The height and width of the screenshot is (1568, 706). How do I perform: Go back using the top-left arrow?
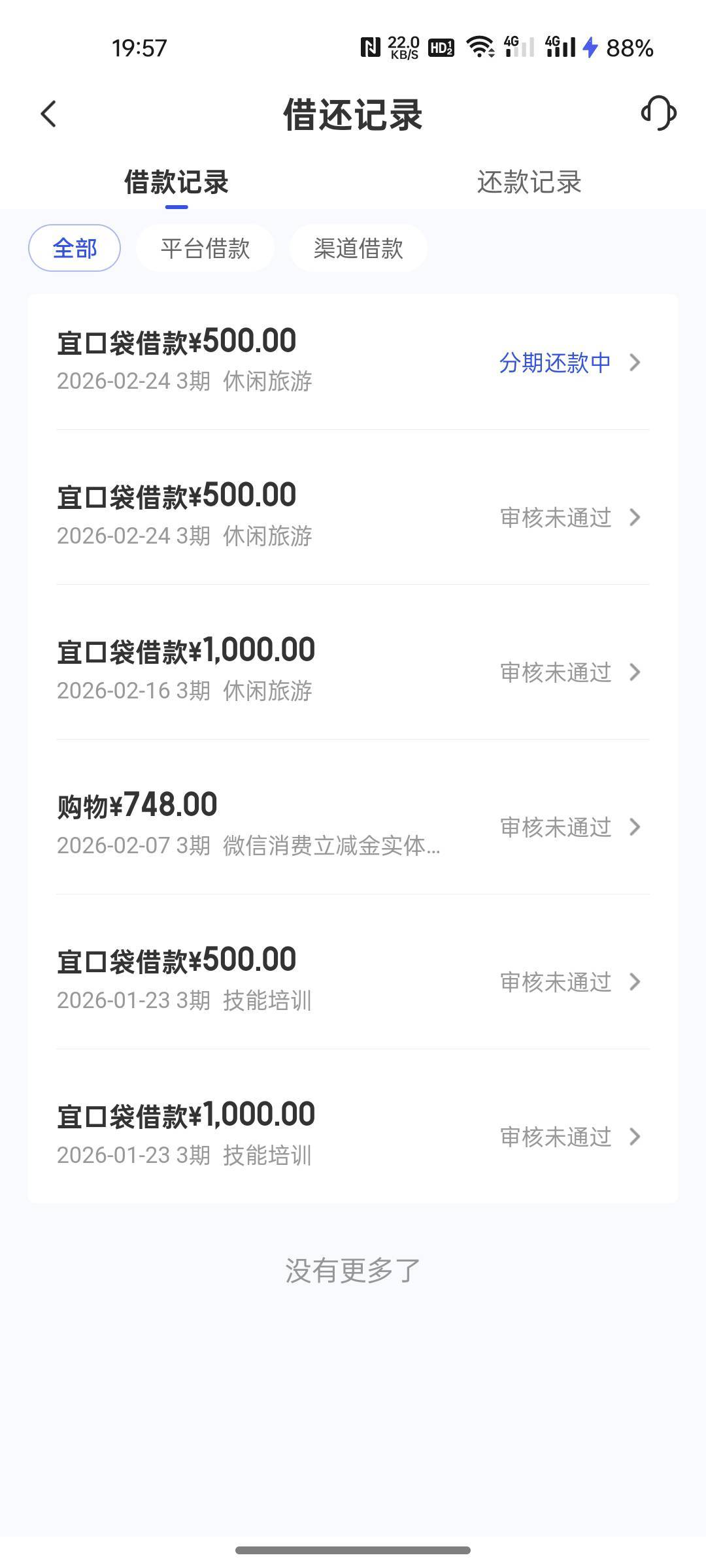click(x=49, y=114)
